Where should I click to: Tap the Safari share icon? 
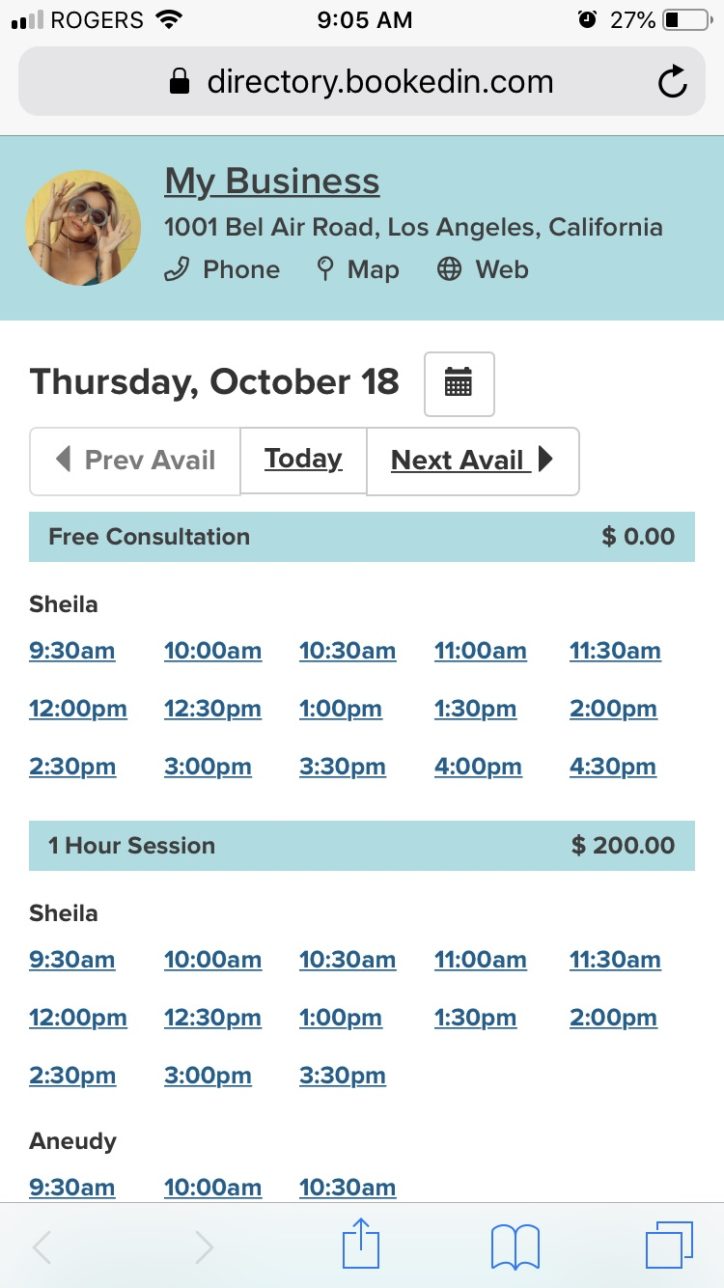point(361,1246)
